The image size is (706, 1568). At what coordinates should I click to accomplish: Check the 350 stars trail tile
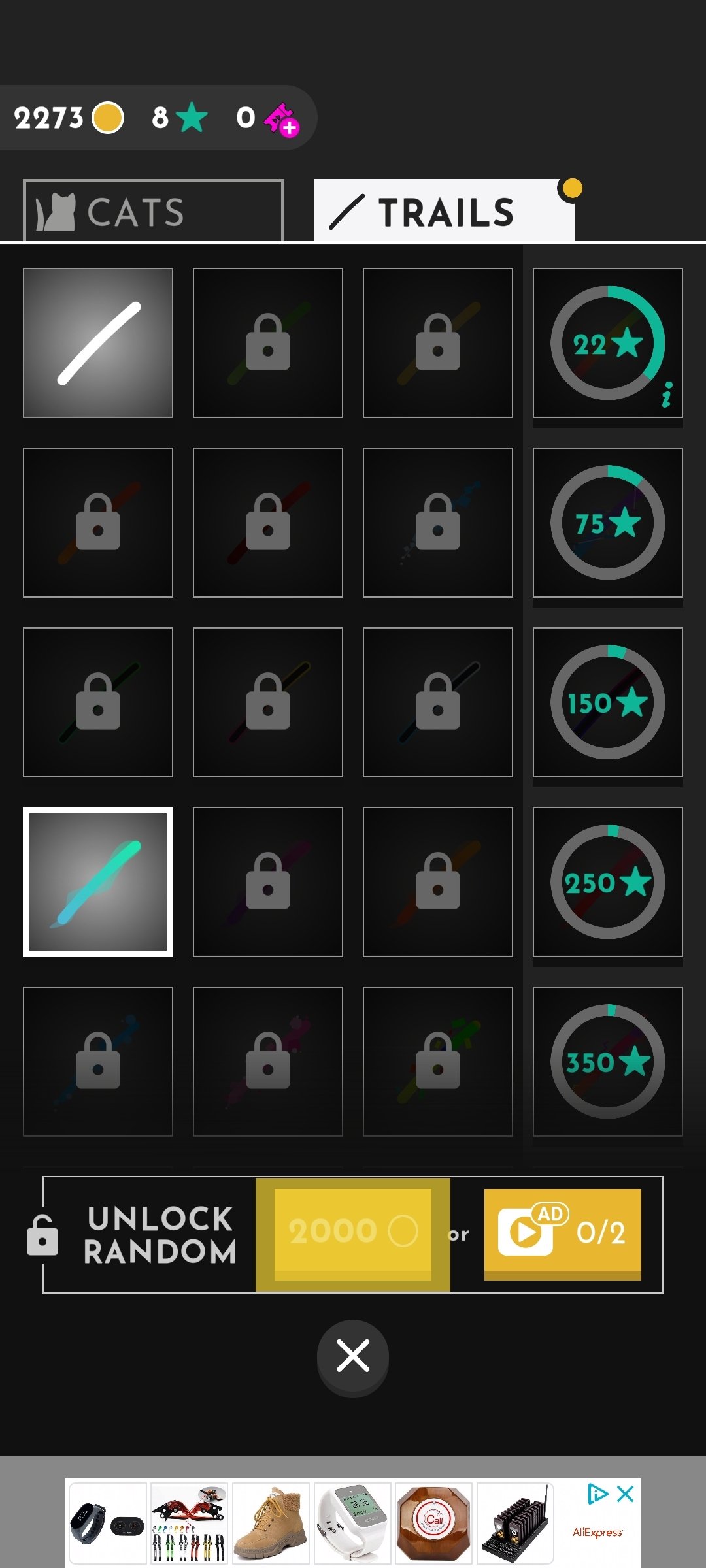pos(608,1062)
